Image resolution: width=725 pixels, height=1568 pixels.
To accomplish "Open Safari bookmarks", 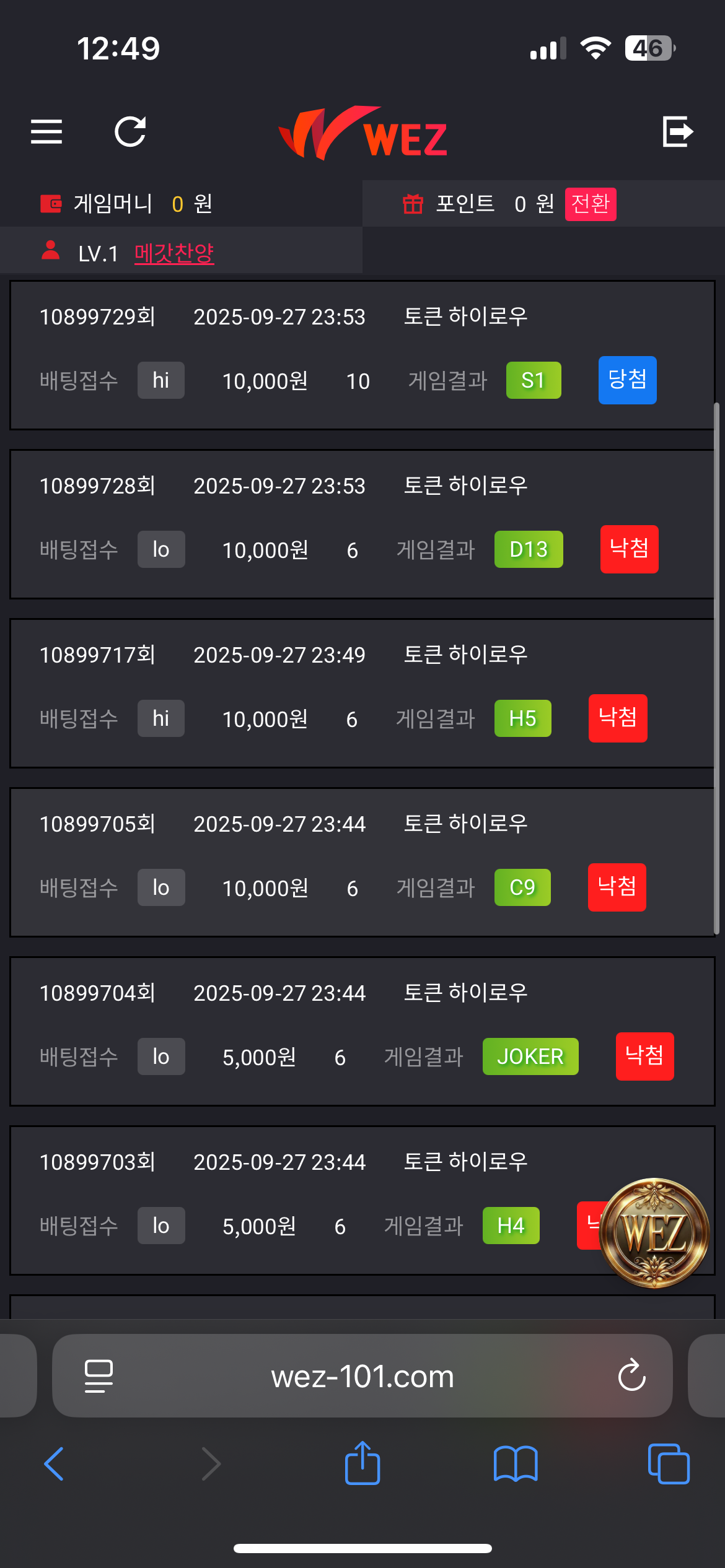I will coord(516,1464).
